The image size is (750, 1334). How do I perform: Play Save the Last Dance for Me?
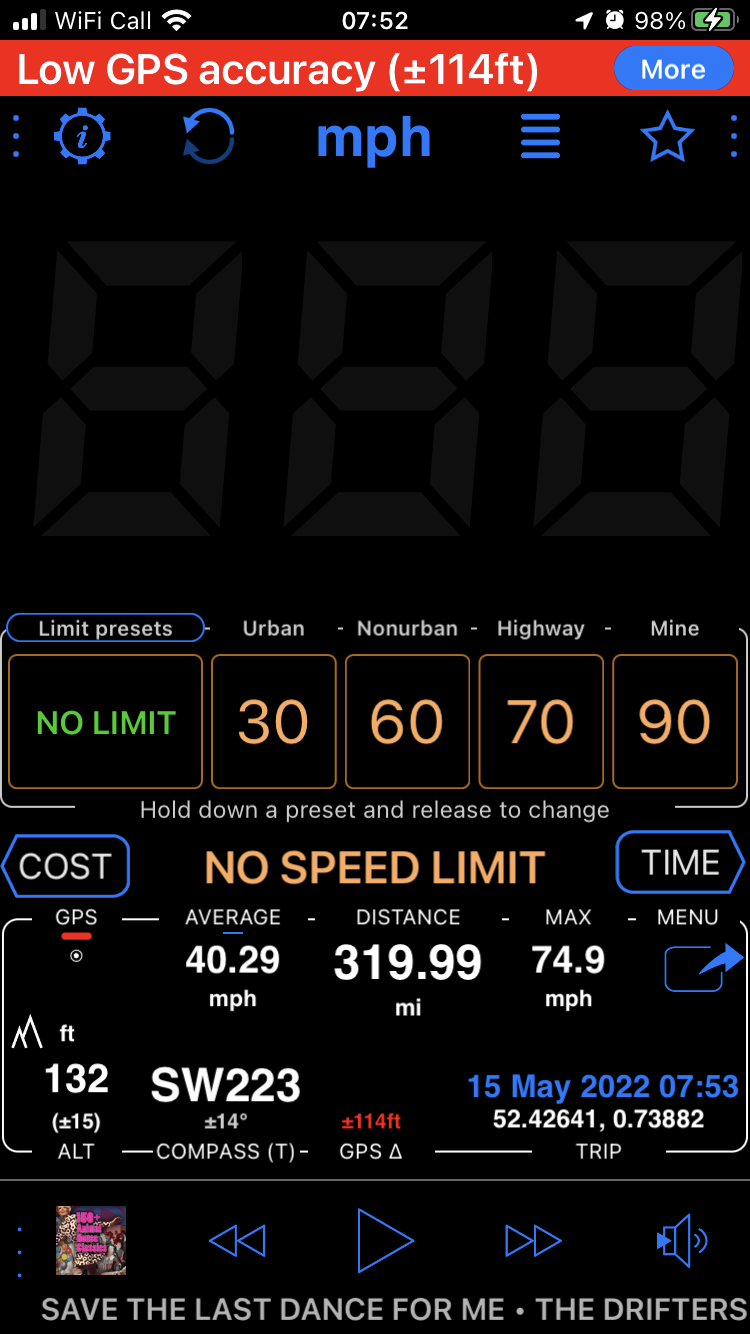[x=385, y=1241]
